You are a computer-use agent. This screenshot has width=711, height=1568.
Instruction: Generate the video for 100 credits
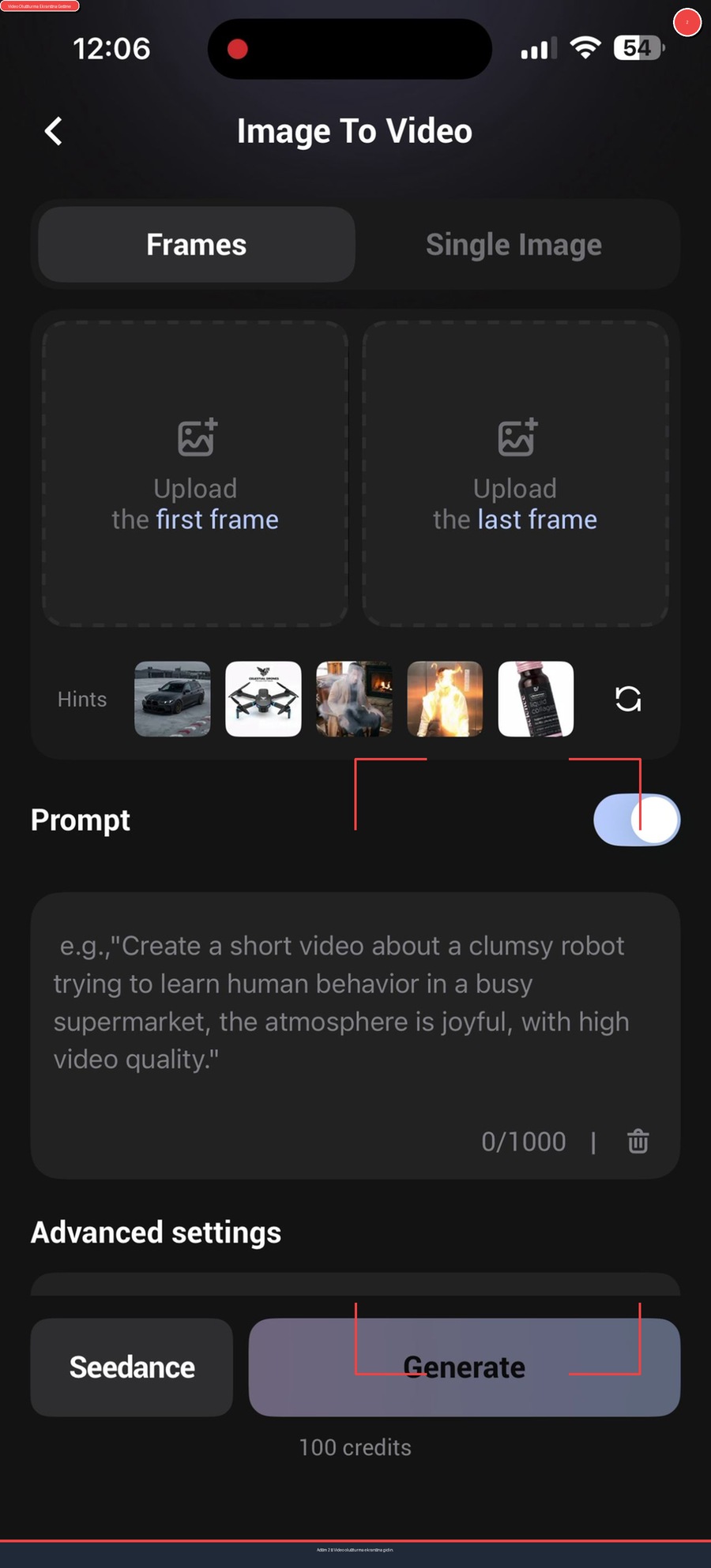(465, 1367)
